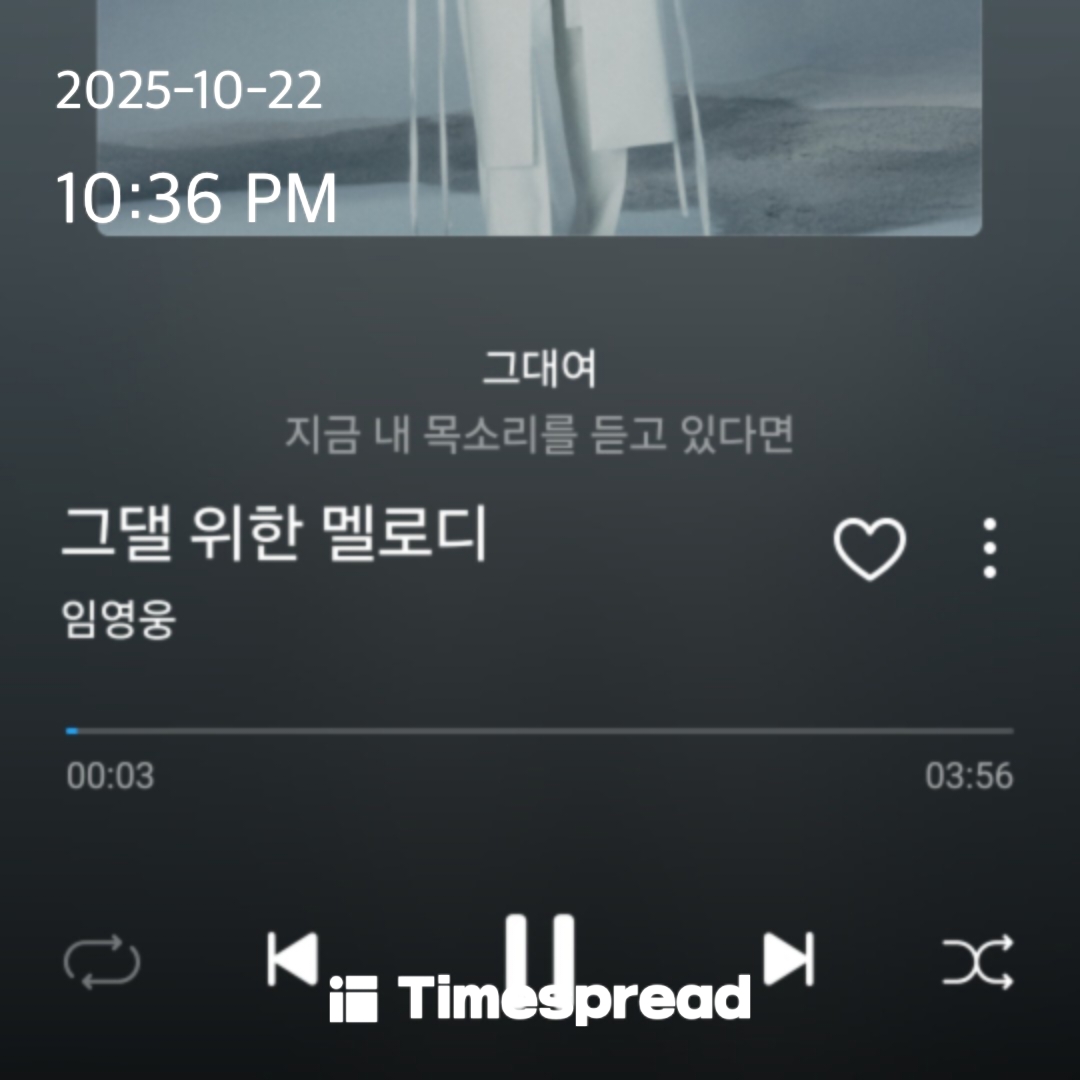Skip to the next track
1080x1080 pixels.
pos(789,959)
